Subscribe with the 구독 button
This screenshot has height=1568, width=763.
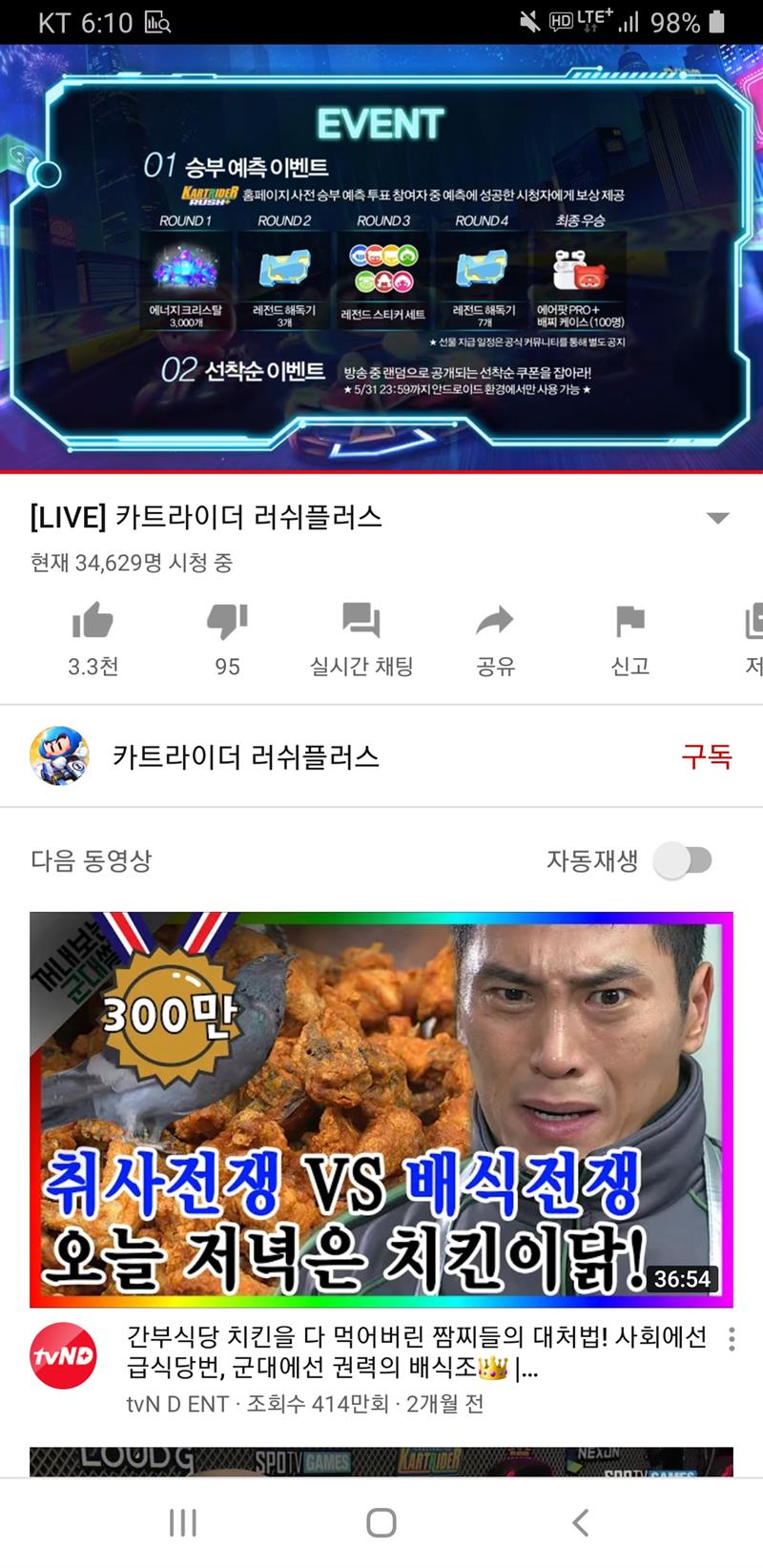[706, 757]
